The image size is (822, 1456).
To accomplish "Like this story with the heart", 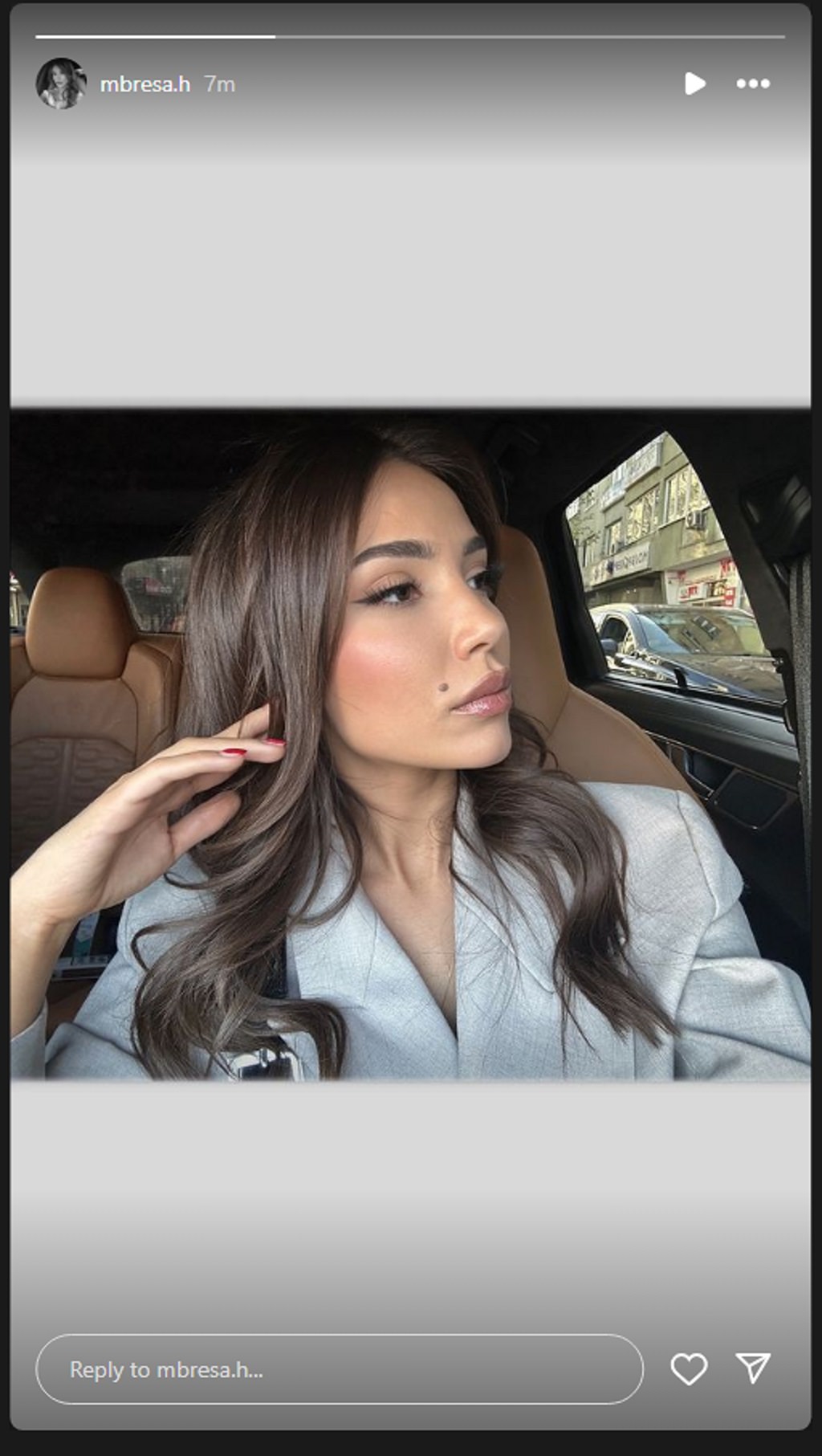I will pyautogui.click(x=689, y=1369).
